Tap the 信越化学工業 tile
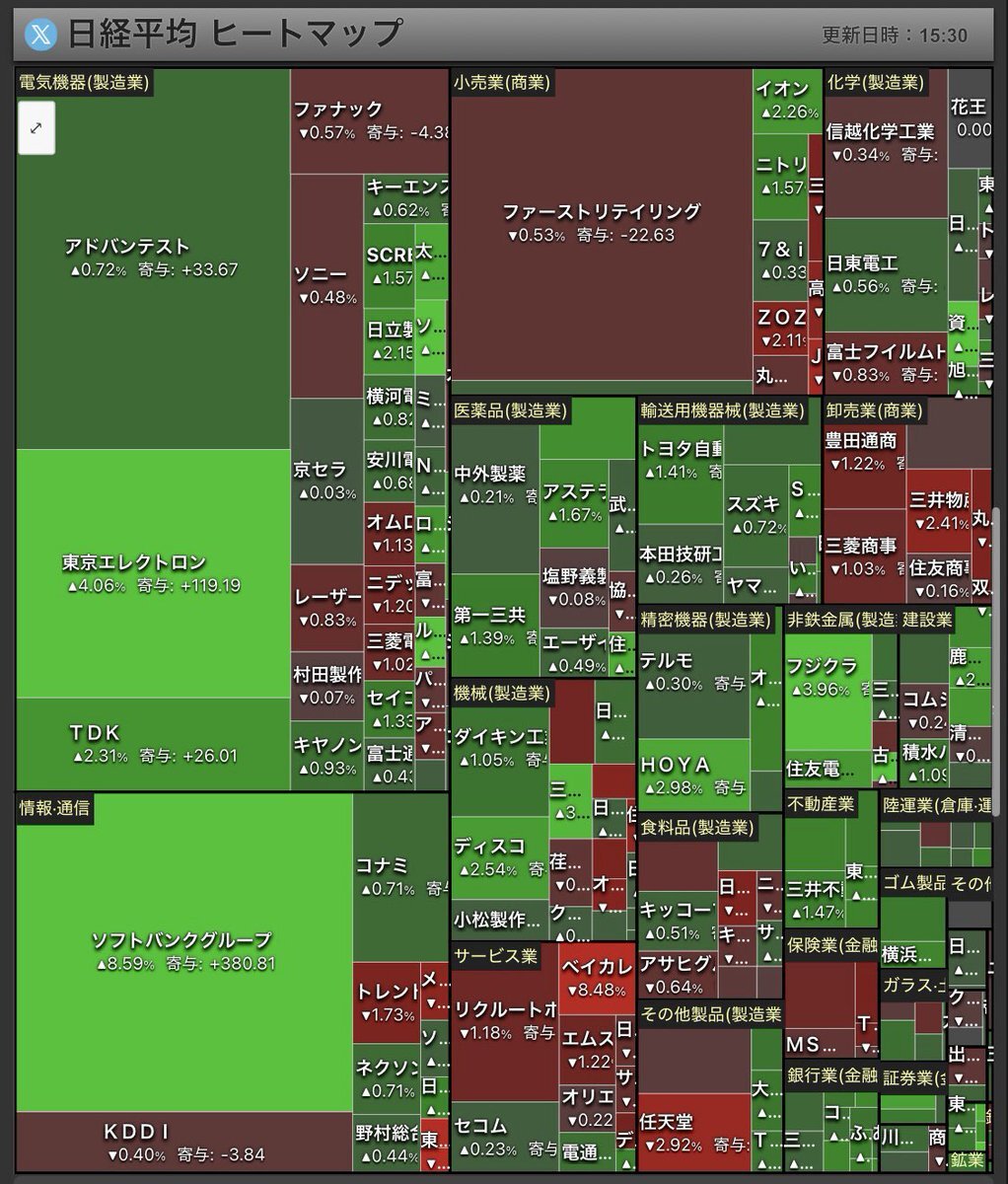This screenshot has width=1008, height=1184. pos(886,143)
